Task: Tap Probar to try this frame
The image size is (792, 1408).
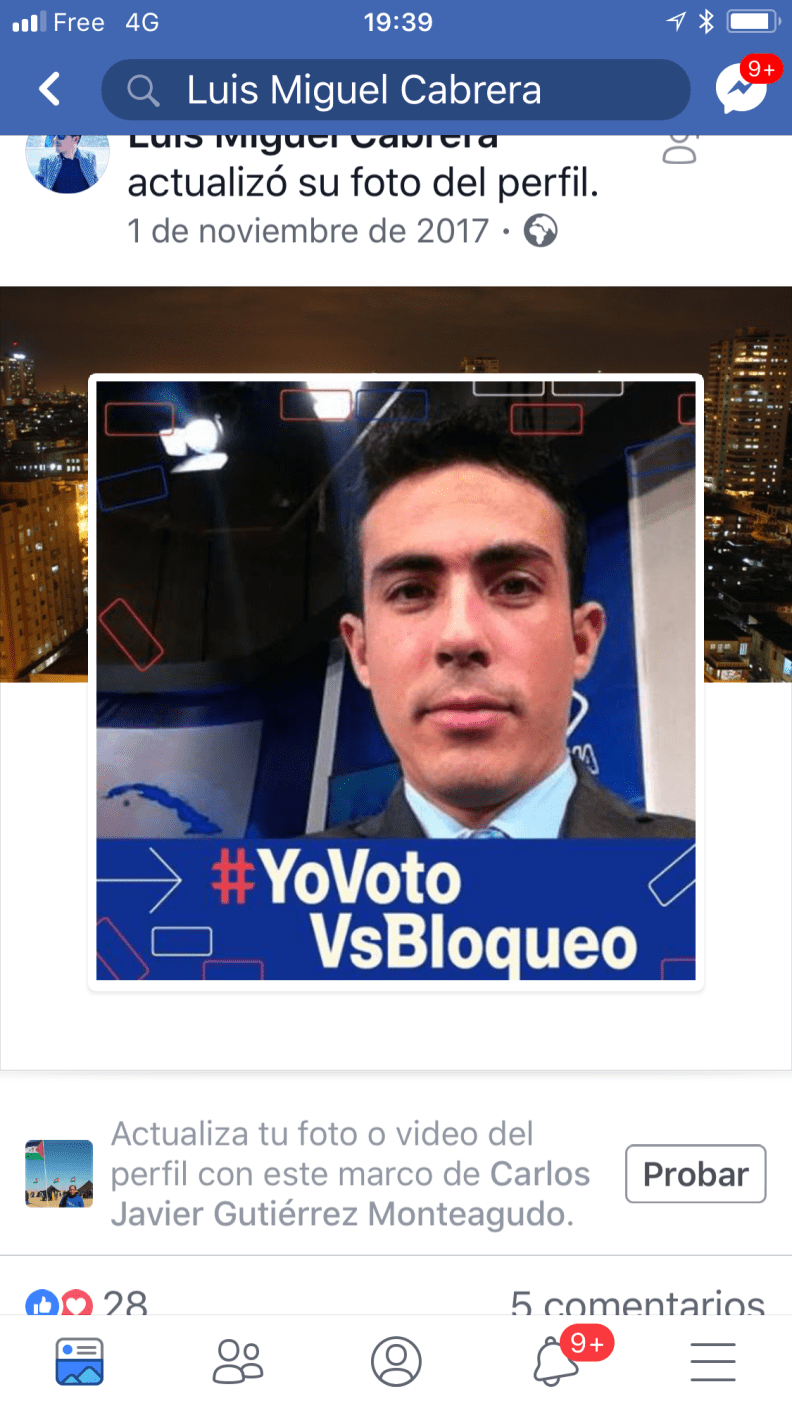Action: pyautogui.click(x=695, y=1174)
